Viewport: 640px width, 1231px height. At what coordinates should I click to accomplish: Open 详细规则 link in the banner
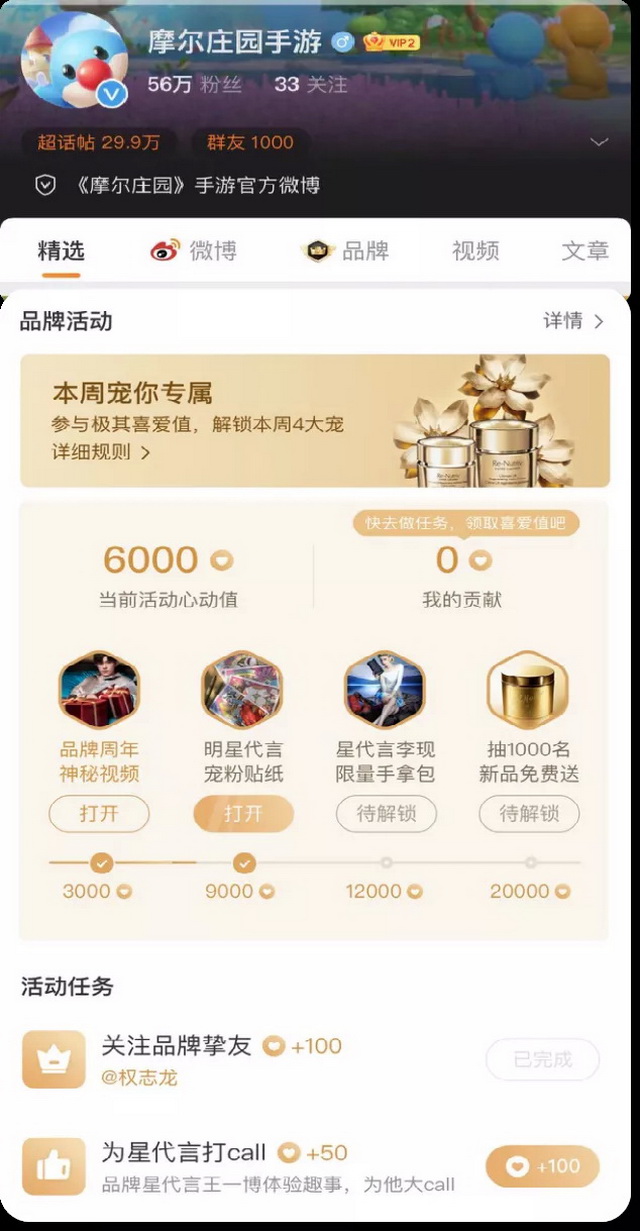101,452
